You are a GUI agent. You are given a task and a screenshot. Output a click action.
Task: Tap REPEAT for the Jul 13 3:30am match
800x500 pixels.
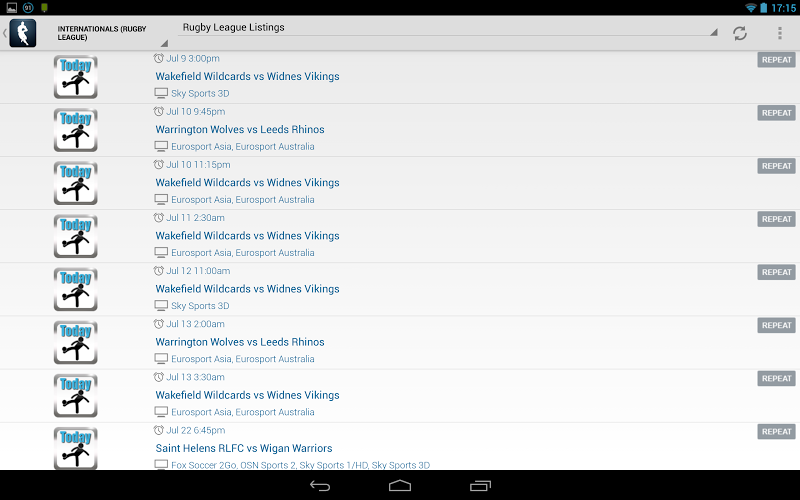click(x=776, y=378)
